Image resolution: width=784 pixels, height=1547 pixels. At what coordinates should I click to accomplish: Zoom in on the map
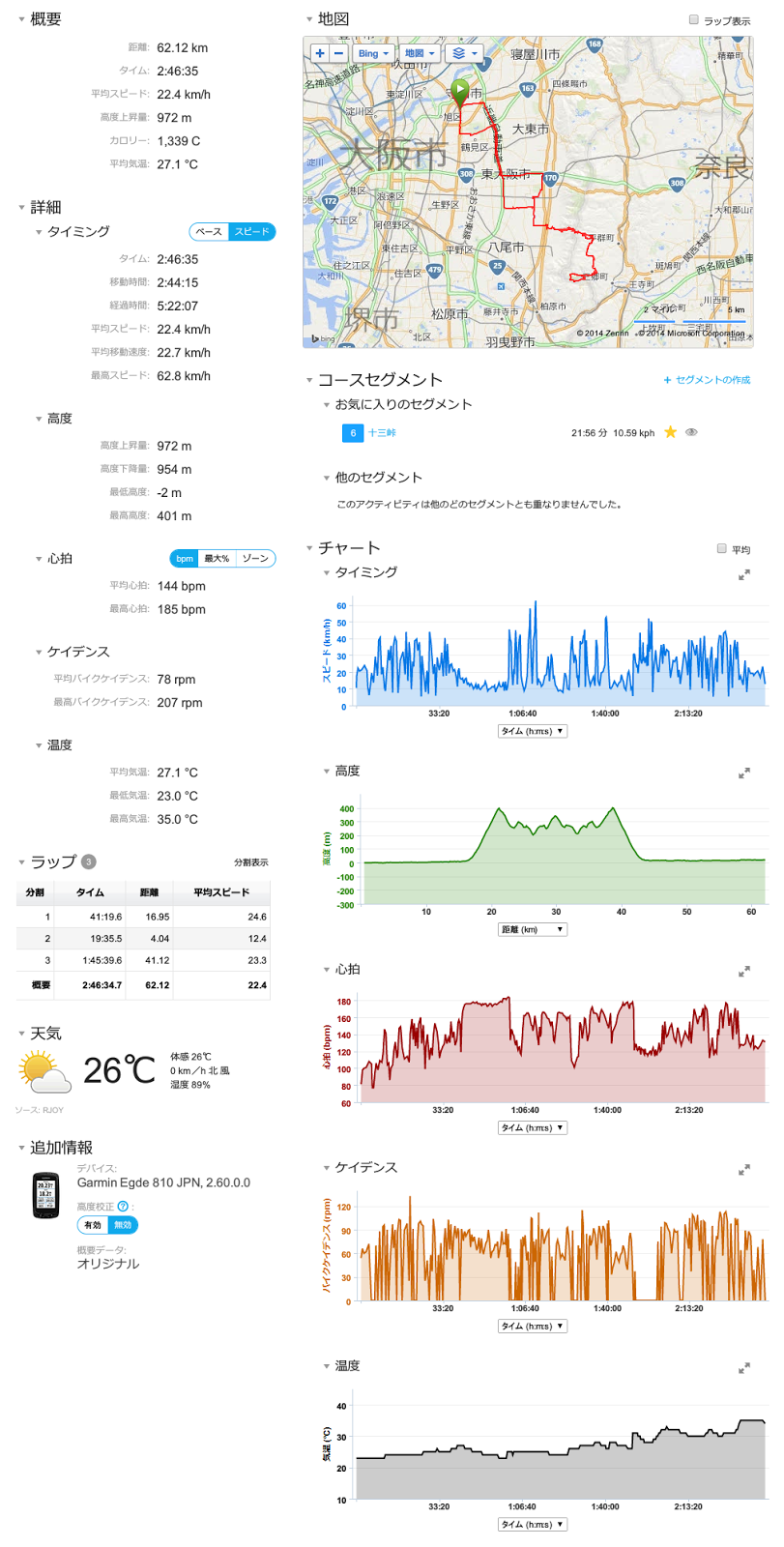[x=320, y=53]
